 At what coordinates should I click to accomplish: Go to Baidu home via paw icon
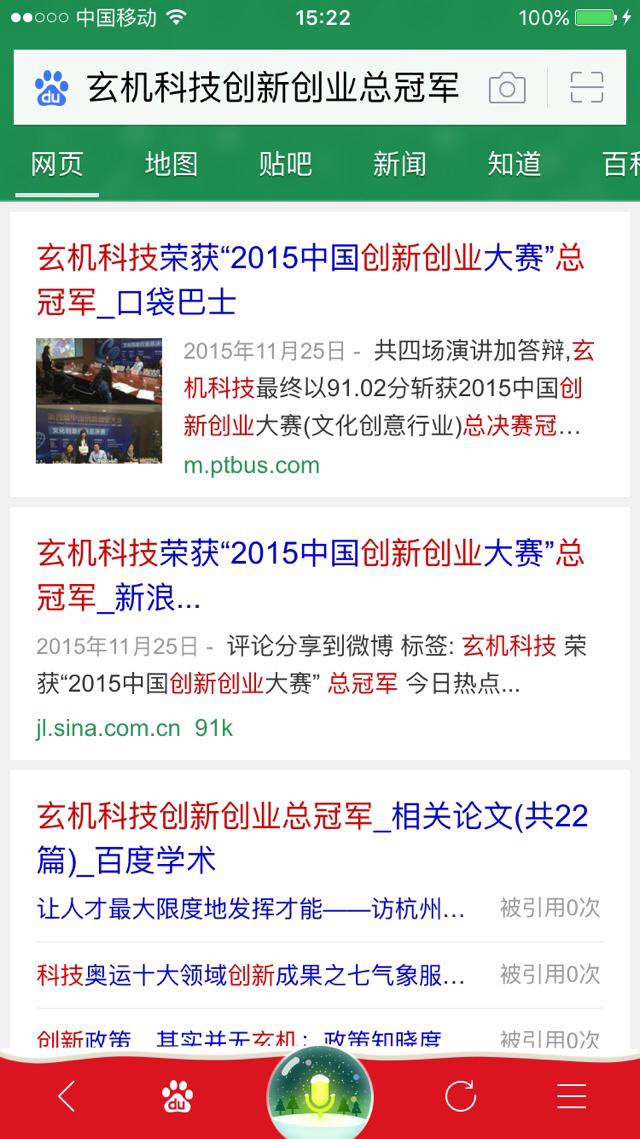[x=177, y=1097]
